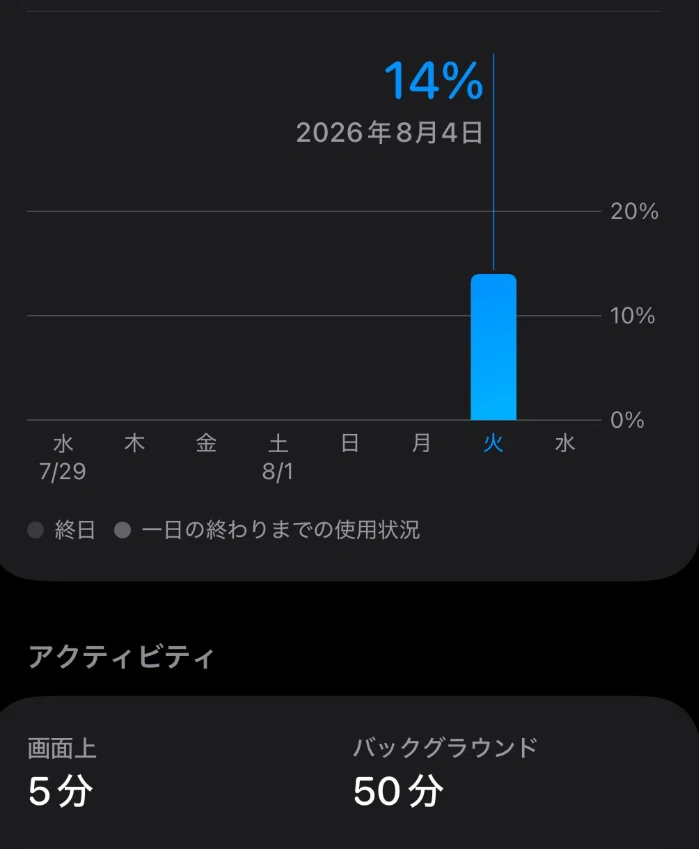Select the 月 (Monday) column on chart

[x=421, y=443]
